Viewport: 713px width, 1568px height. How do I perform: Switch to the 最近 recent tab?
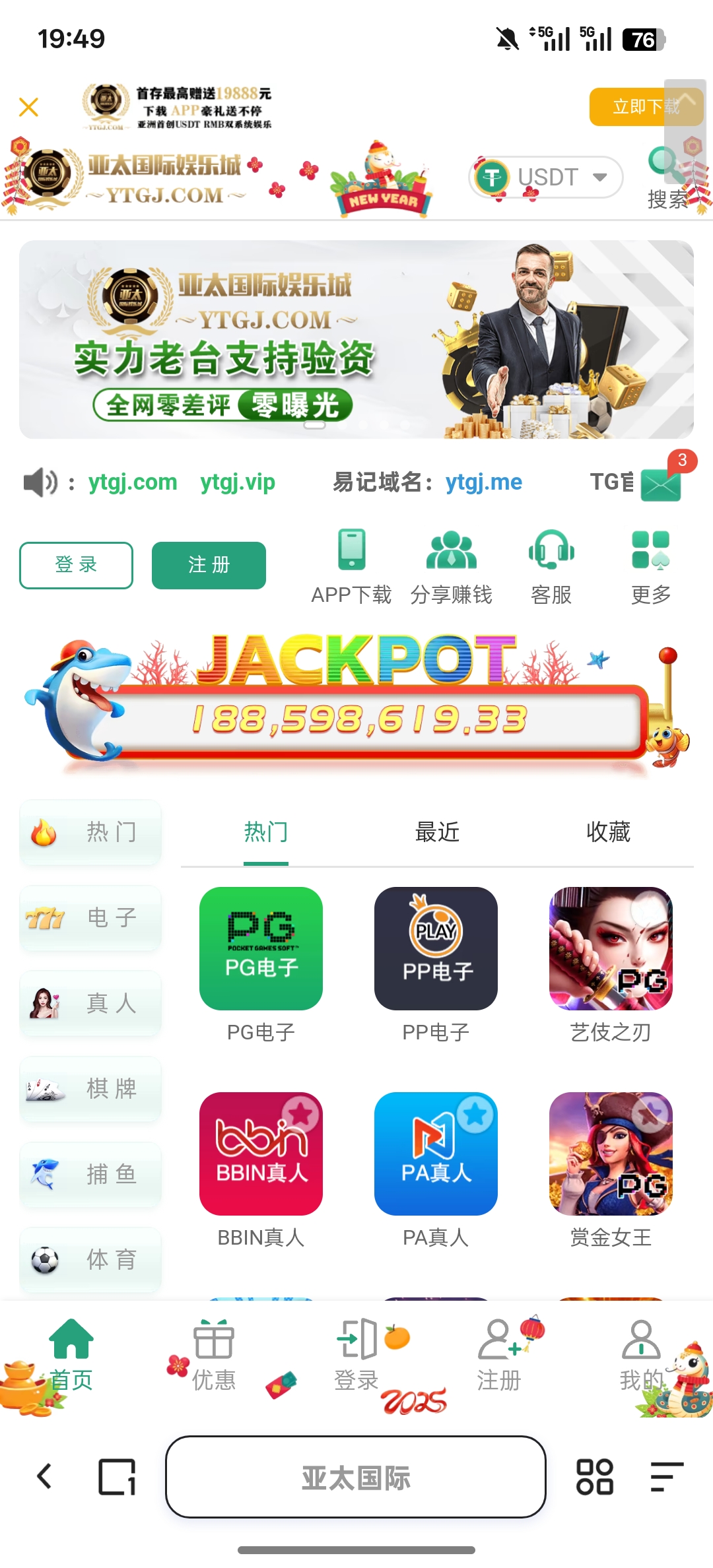[x=437, y=832]
